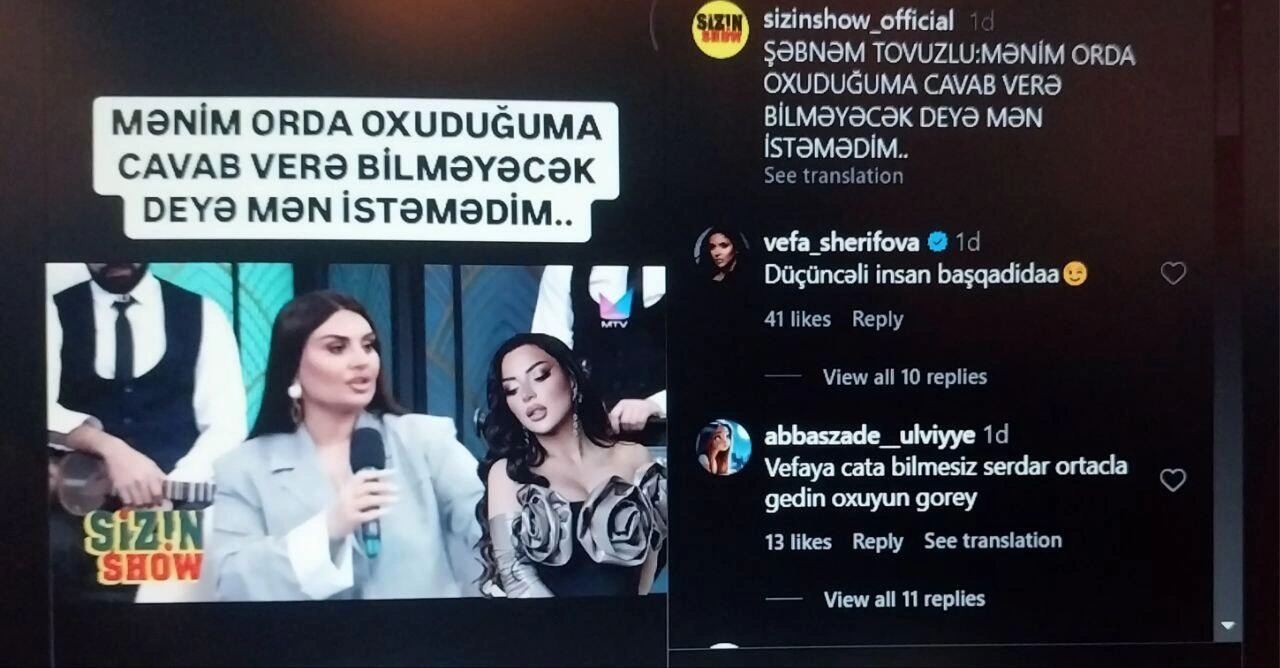The height and width of the screenshot is (668, 1280).
Task: Open sizinshow_official profile from caption
Action: (x=858, y=20)
